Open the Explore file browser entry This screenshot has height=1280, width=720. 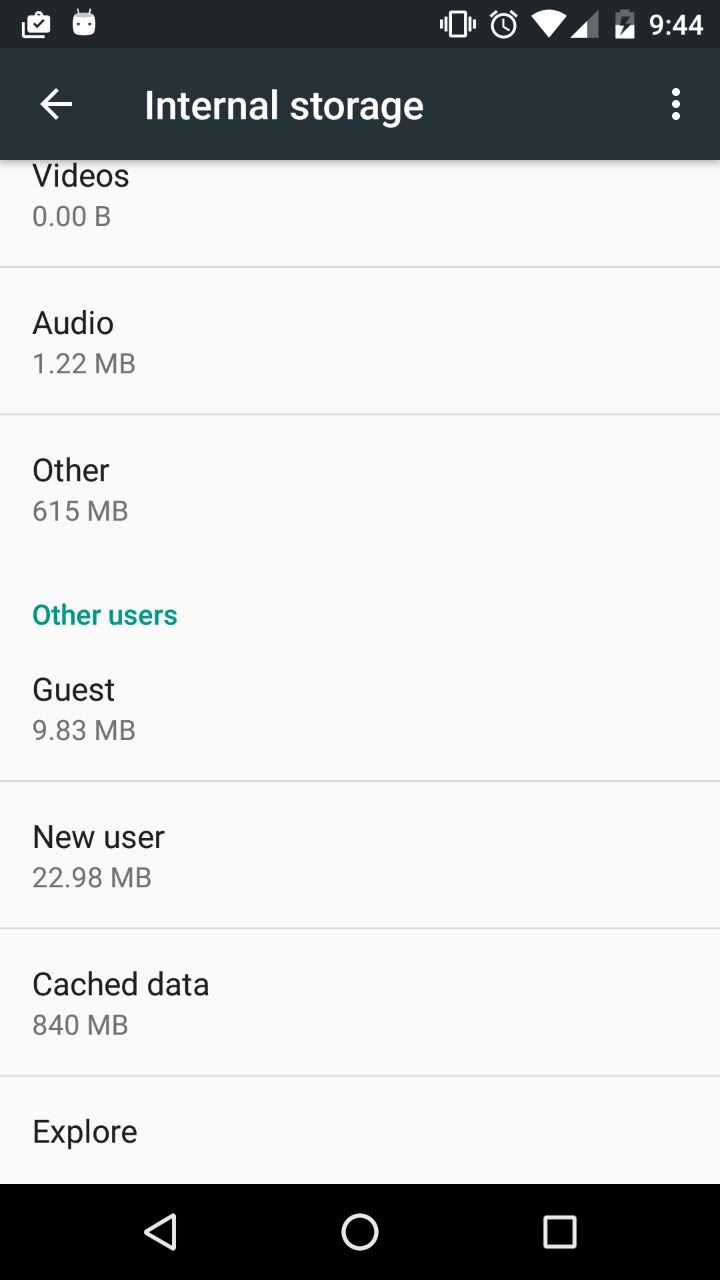(x=360, y=1130)
